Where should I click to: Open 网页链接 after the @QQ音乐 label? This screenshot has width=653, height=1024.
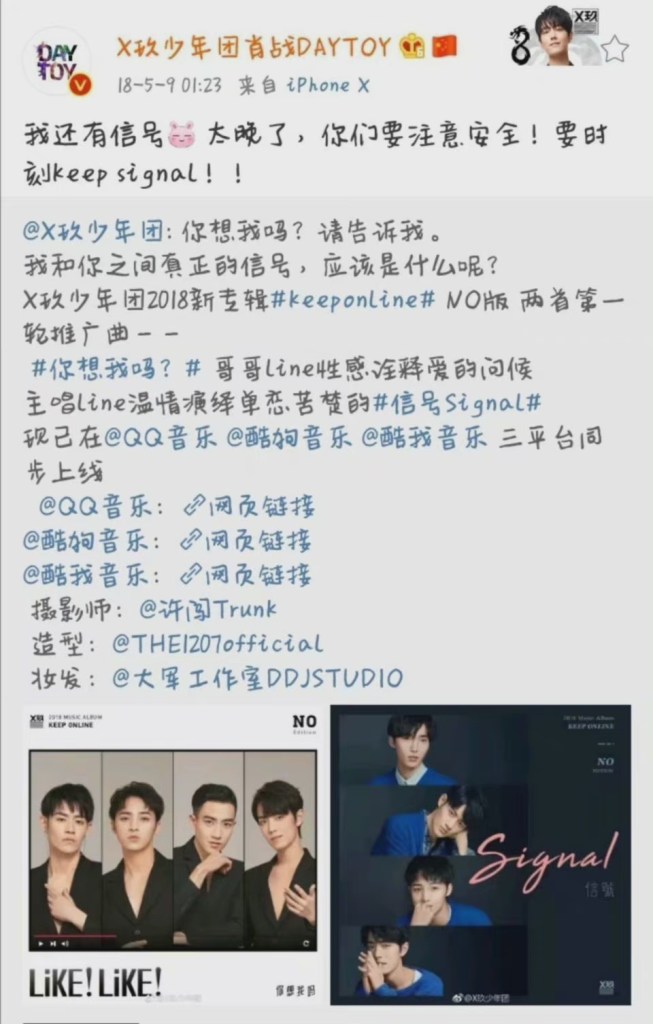[249, 506]
